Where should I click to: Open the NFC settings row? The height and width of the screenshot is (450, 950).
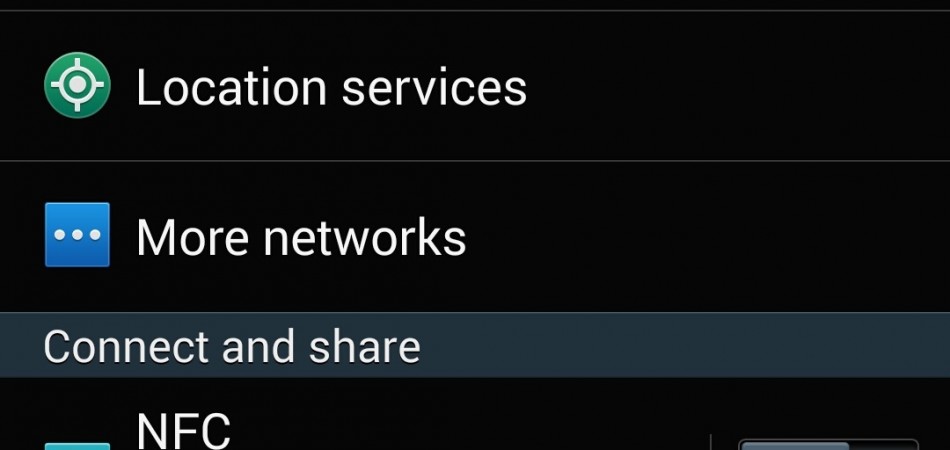click(x=184, y=430)
